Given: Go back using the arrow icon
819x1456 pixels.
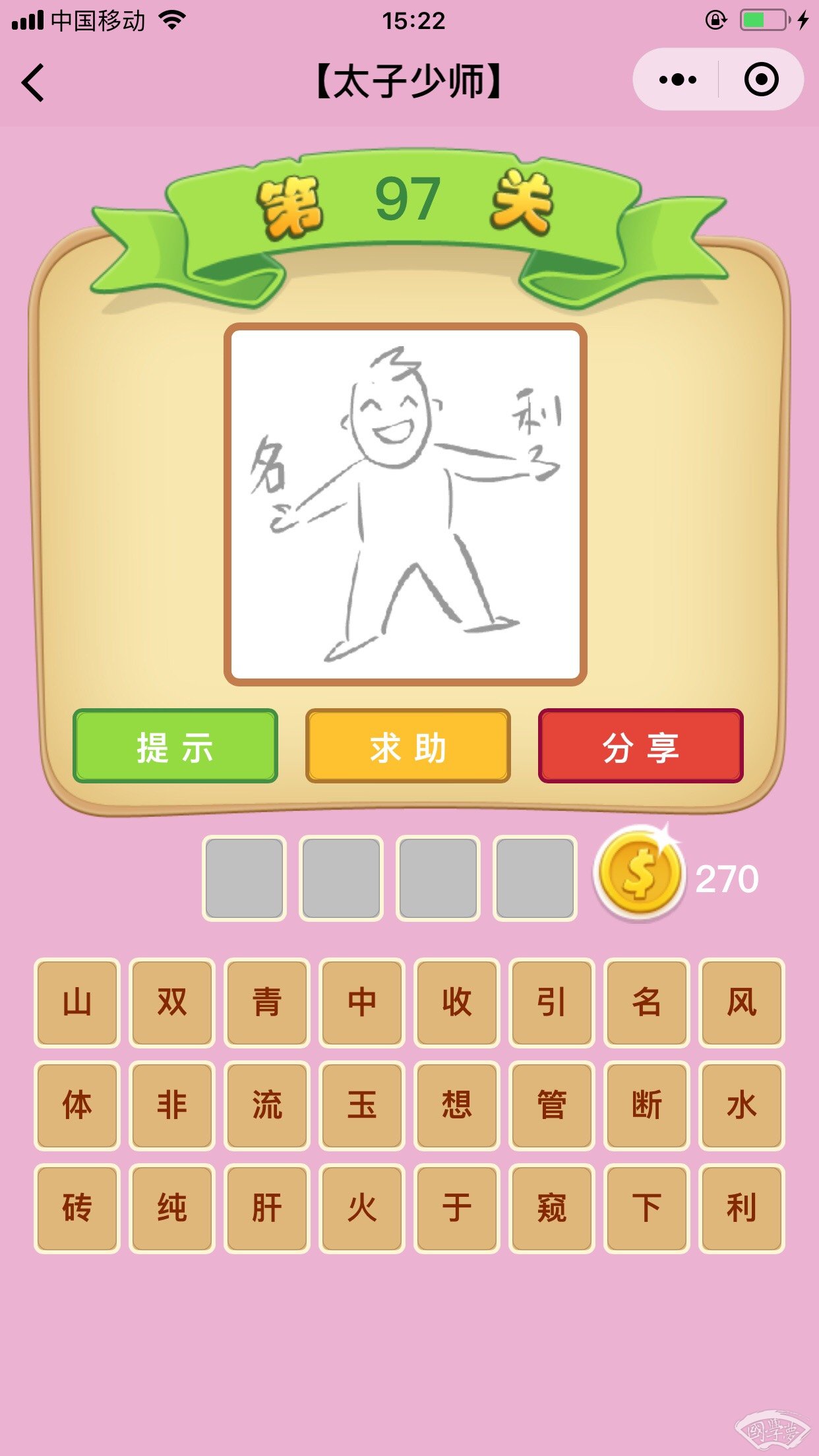Looking at the screenshot, I should (33, 82).
